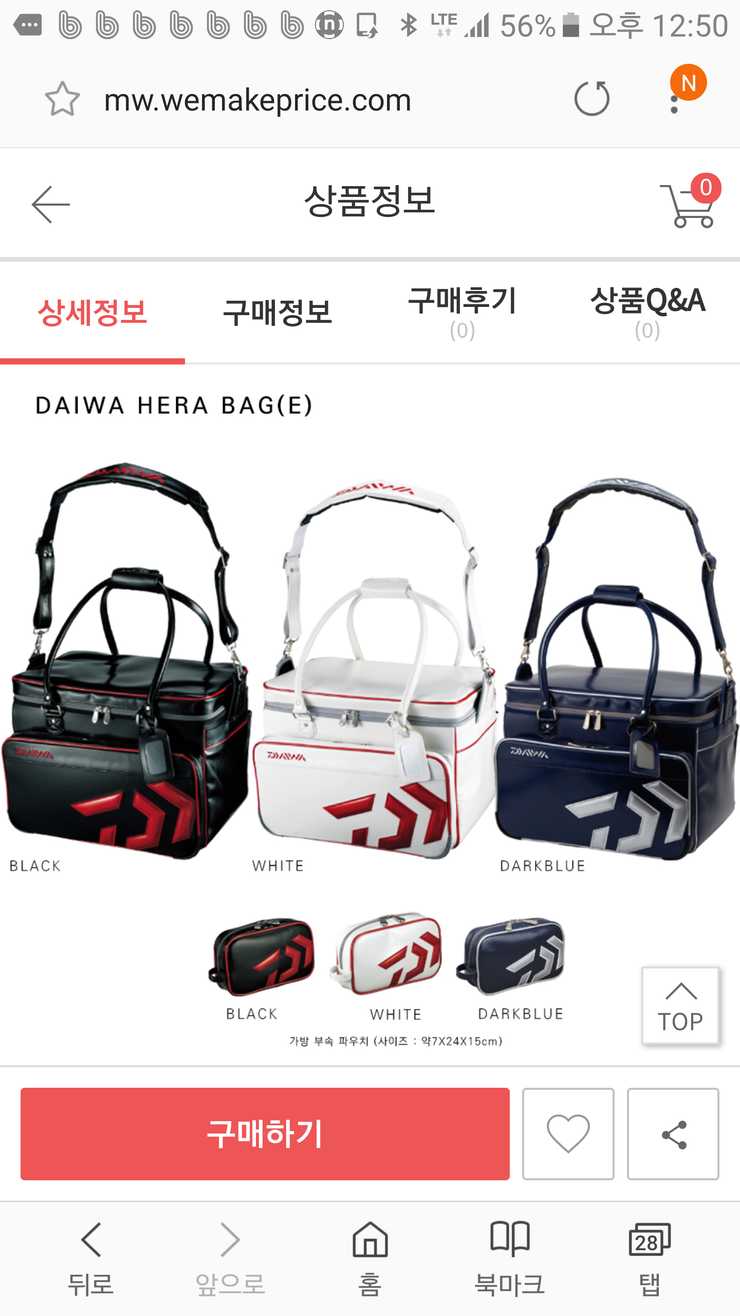Tap 뒤로 in the browser bar
The image size is (740, 1316).
point(91,1258)
